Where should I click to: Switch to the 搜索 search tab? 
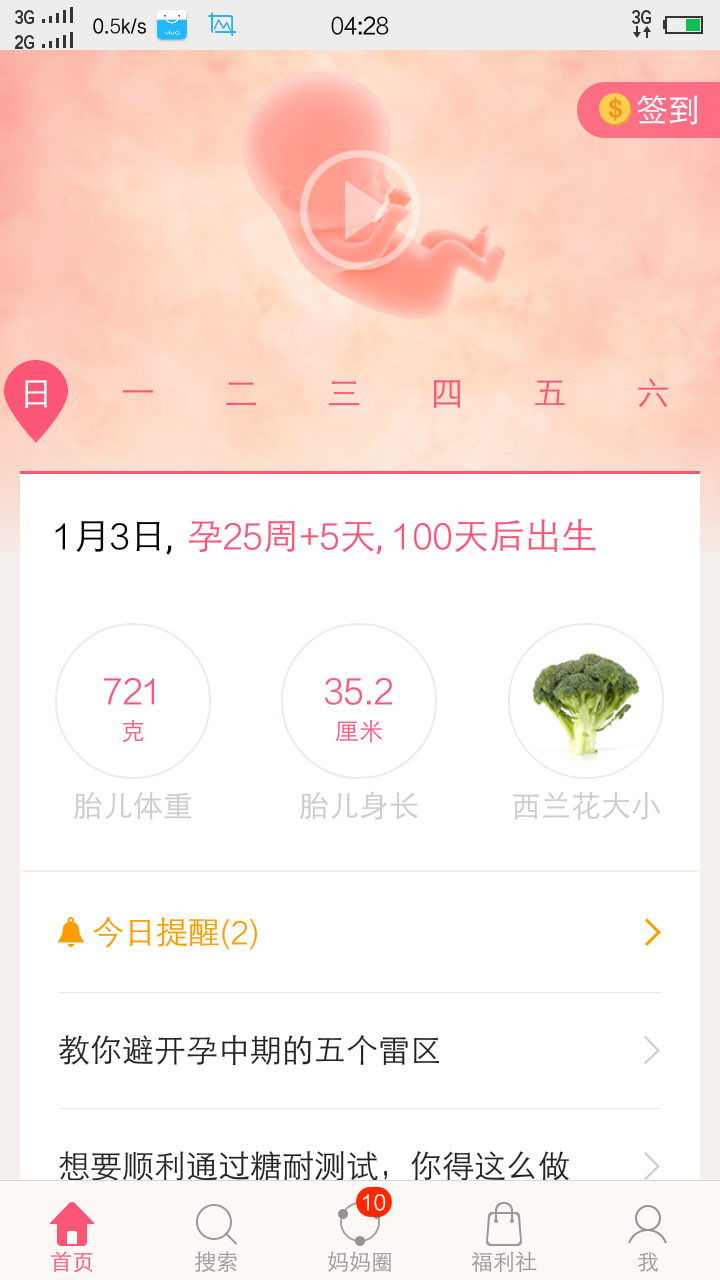(216, 1238)
